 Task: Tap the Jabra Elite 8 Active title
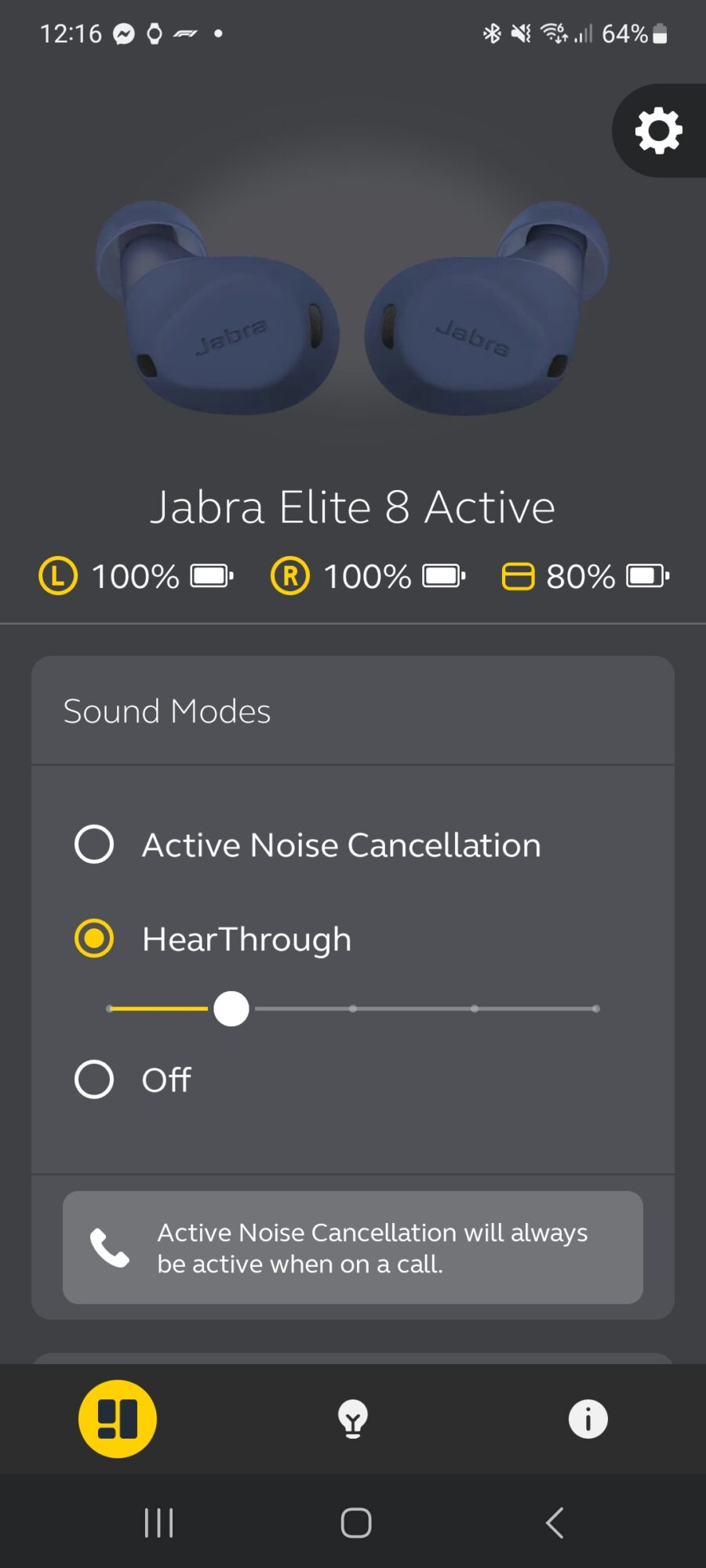353,506
